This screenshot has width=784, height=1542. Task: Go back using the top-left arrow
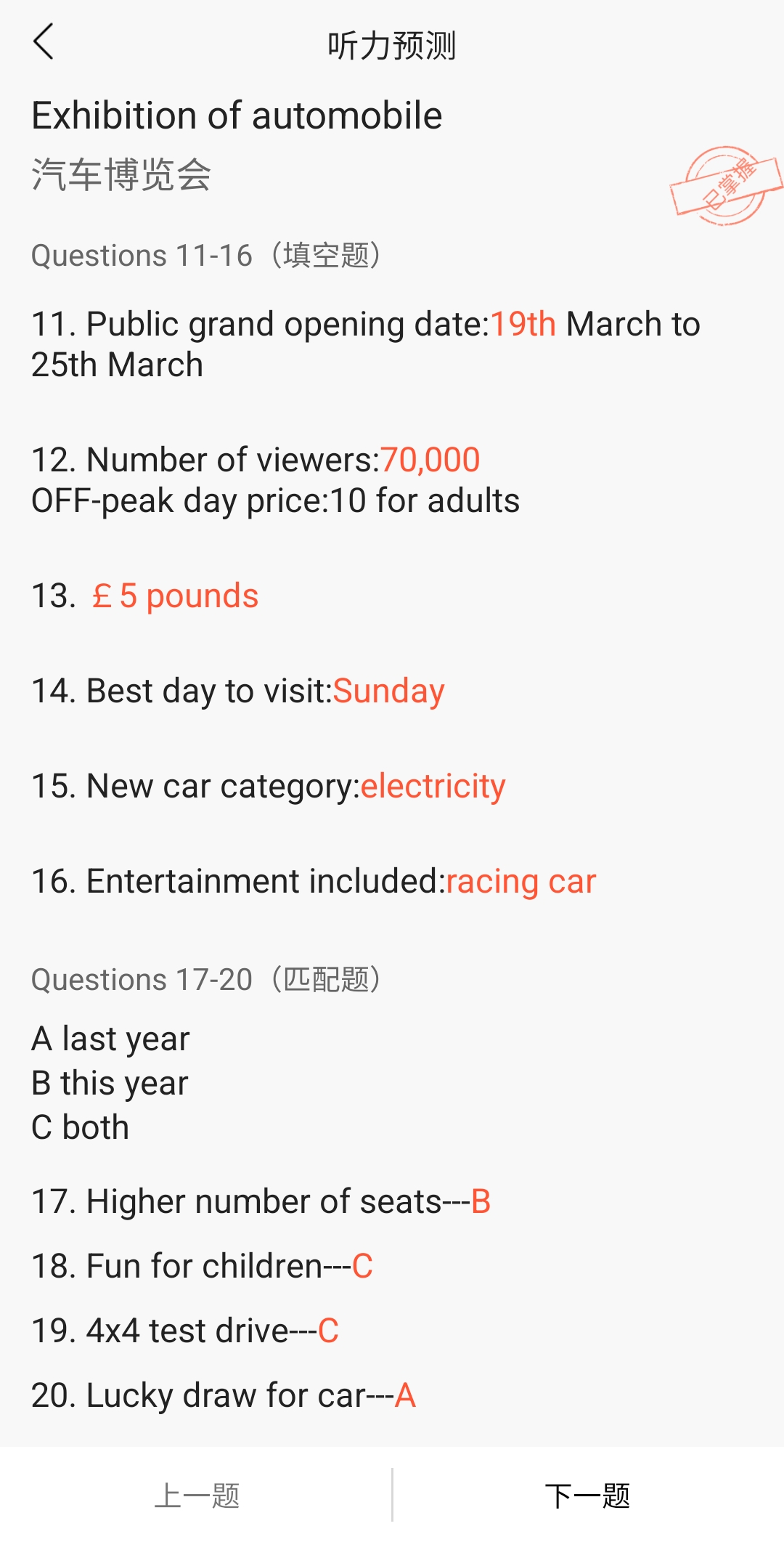(x=44, y=41)
